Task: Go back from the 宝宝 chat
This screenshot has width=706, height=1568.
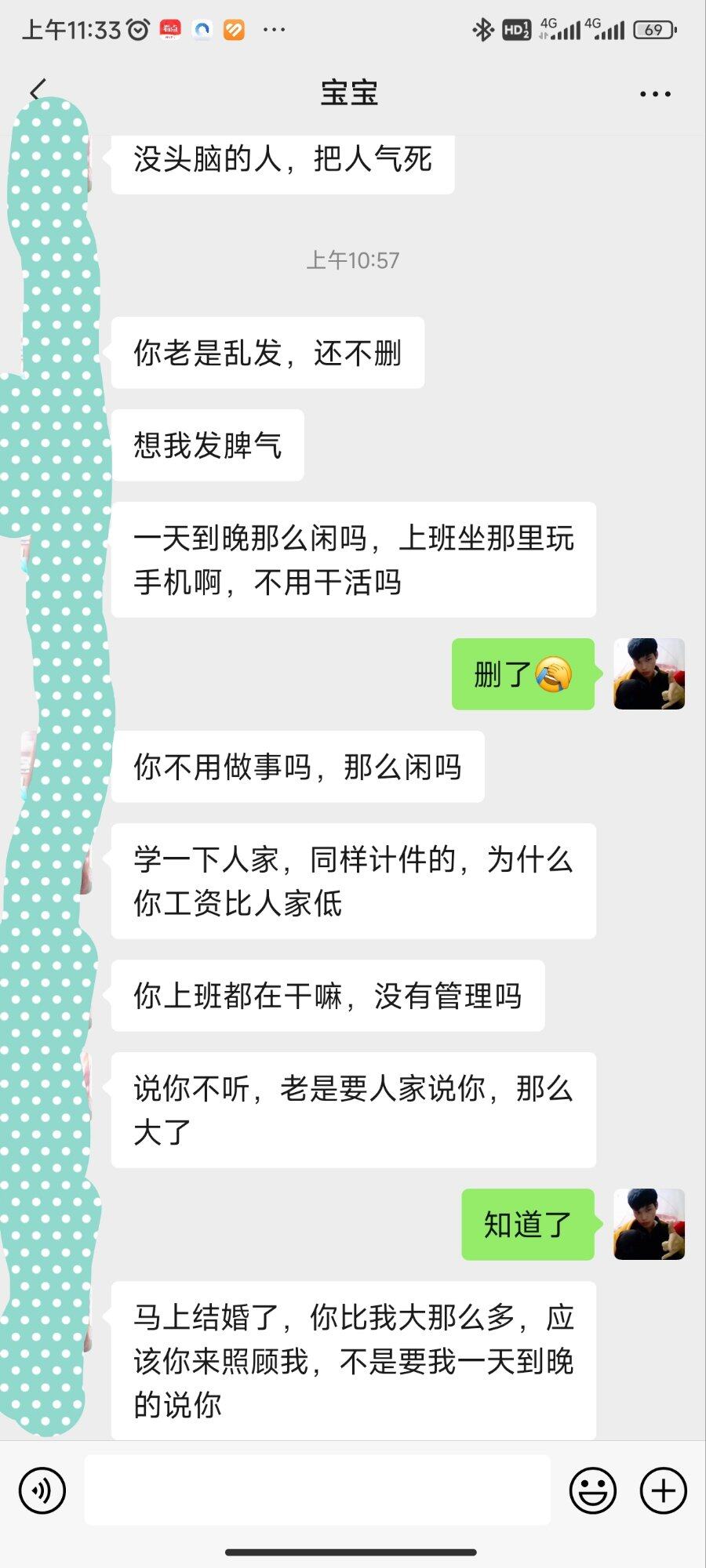Action: (x=38, y=92)
